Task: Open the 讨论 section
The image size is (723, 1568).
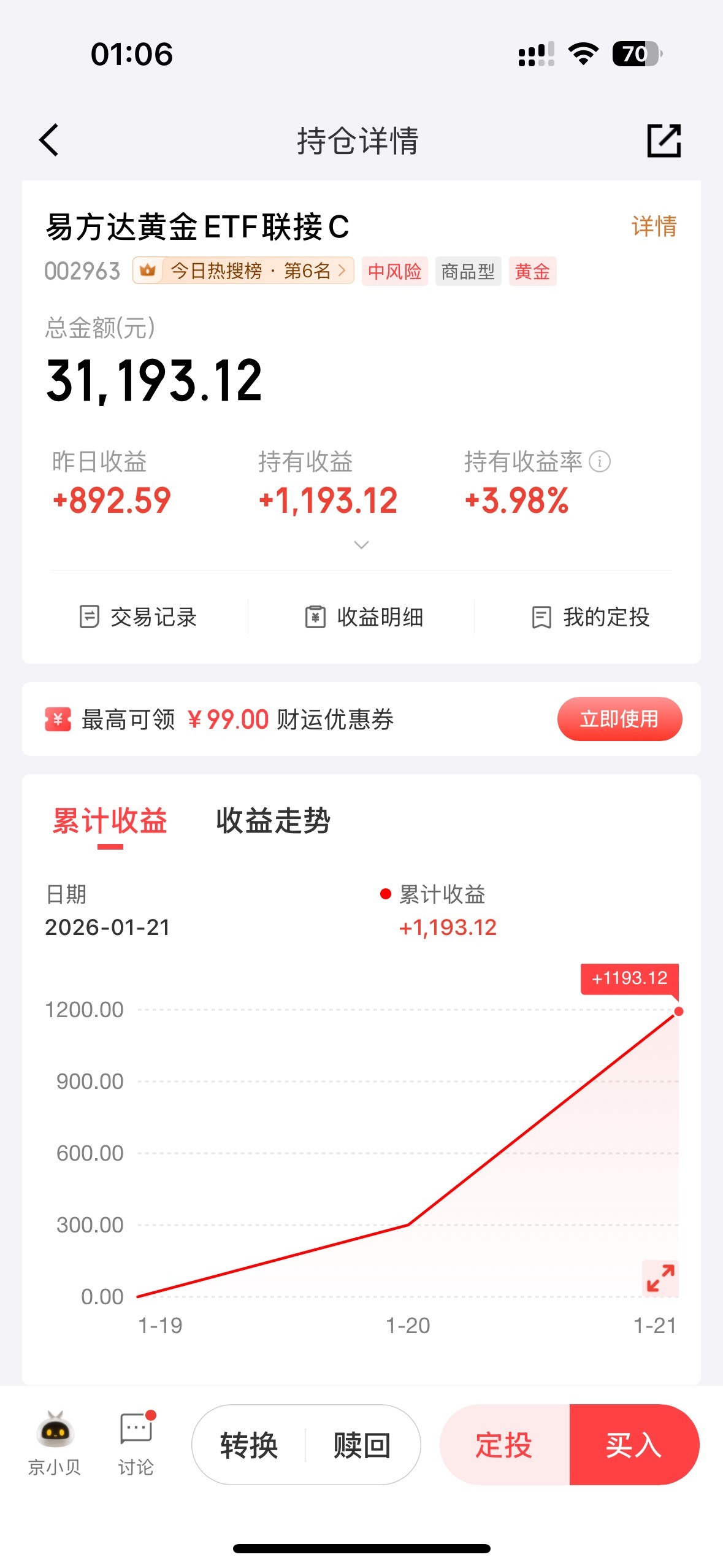Action: [x=136, y=1443]
